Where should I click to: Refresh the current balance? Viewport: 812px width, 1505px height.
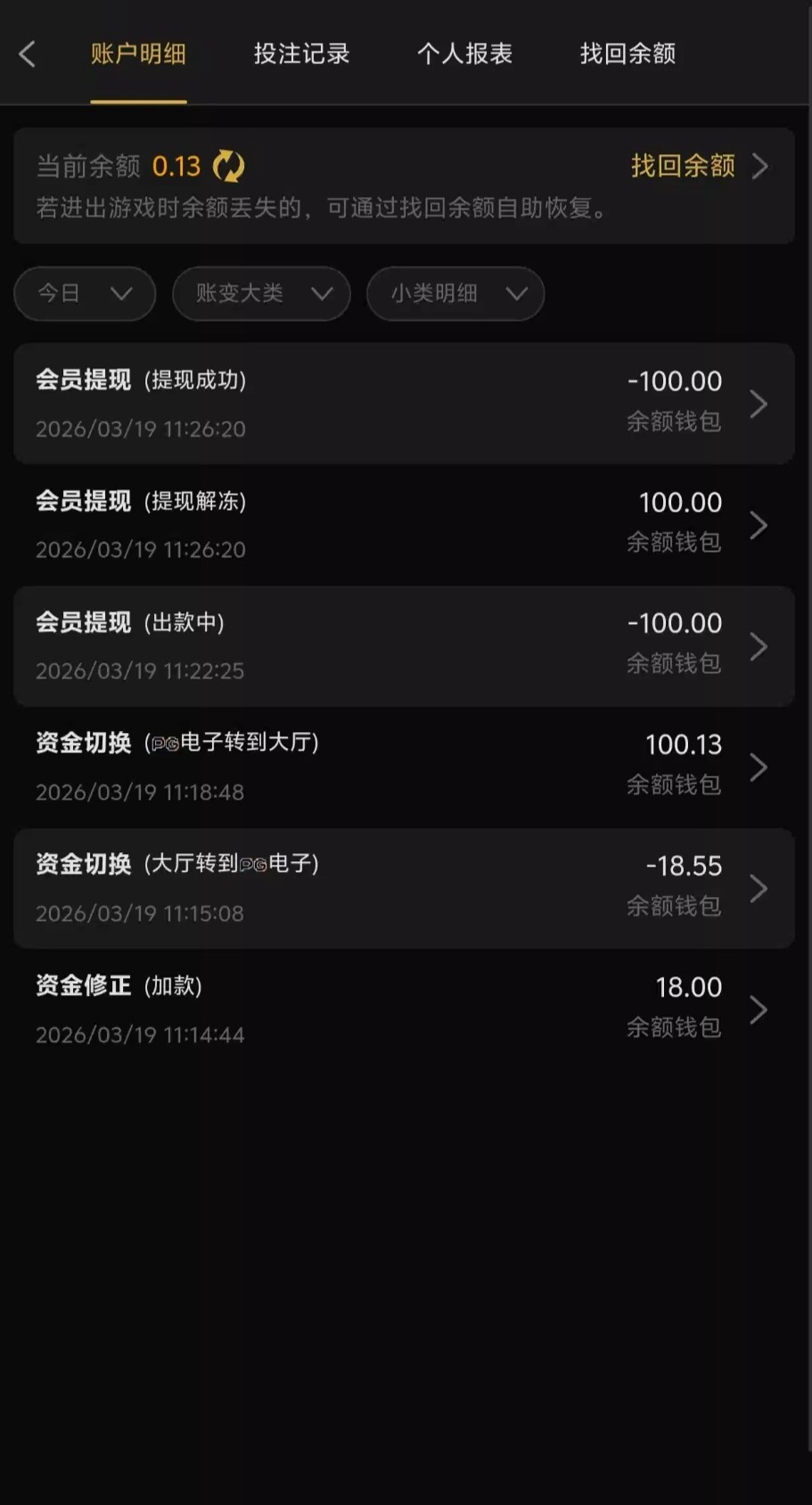(x=229, y=166)
